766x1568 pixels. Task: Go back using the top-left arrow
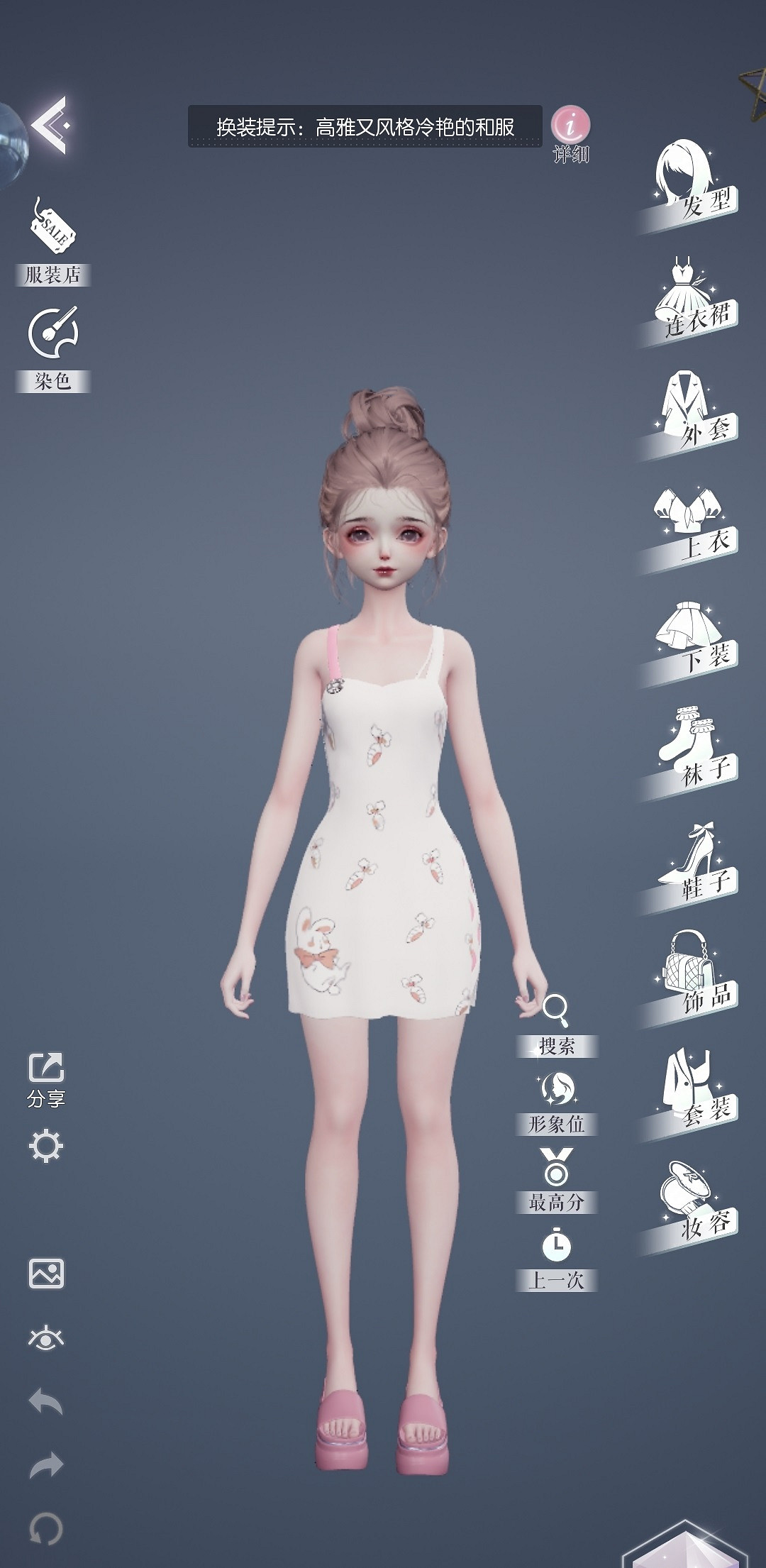[50, 126]
